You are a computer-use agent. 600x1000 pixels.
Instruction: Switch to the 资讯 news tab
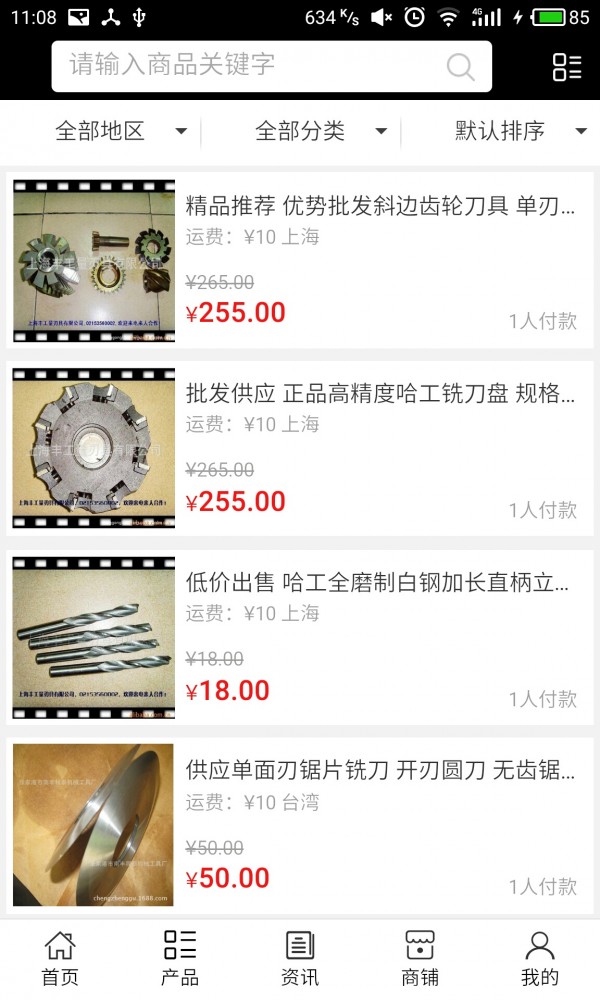[x=300, y=958]
